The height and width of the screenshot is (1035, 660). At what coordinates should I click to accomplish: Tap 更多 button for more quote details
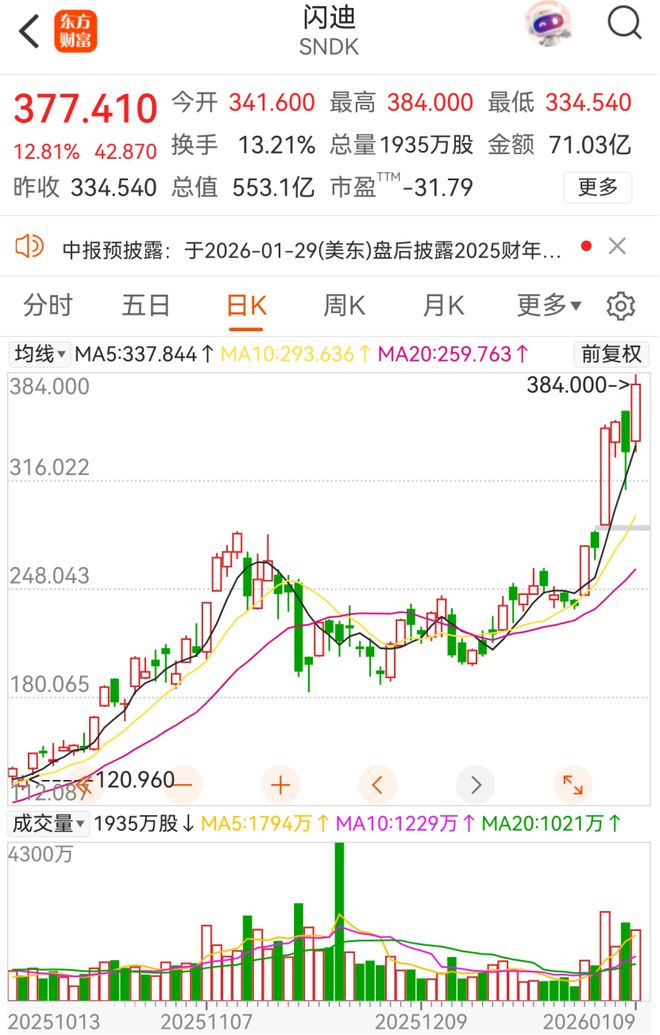598,186
